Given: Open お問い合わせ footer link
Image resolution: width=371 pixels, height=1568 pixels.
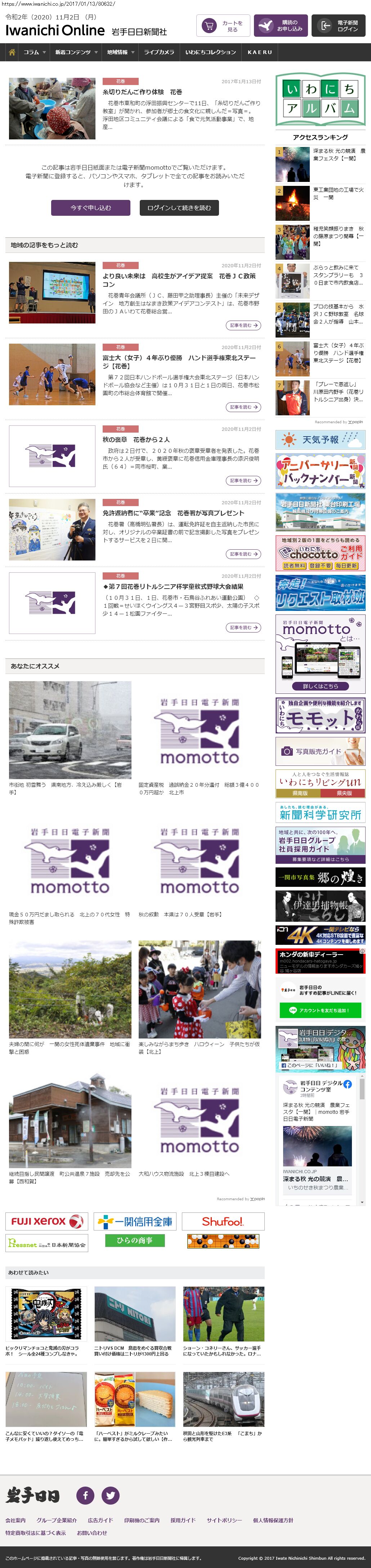Looking at the screenshot, I should (92, 1533).
